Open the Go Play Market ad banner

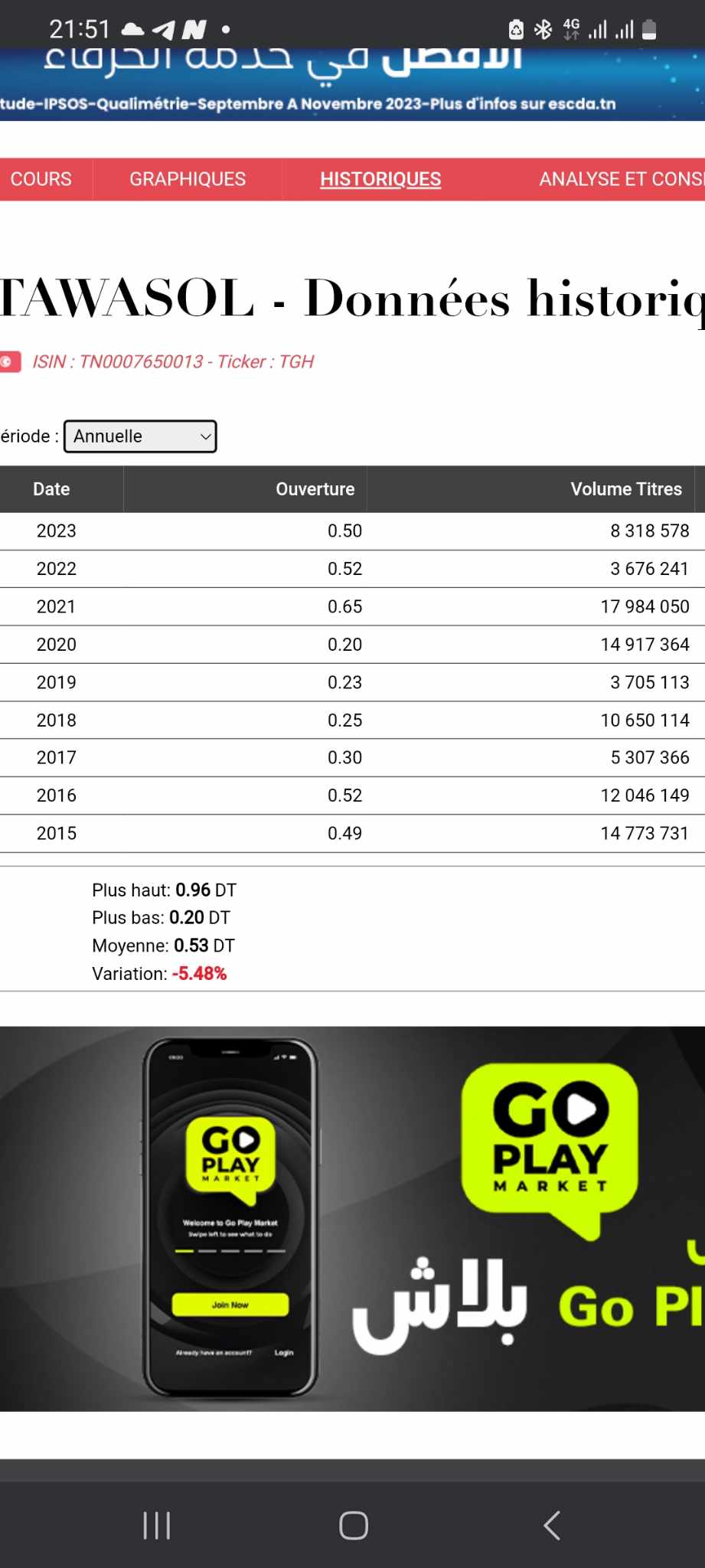coord(352,1217)
